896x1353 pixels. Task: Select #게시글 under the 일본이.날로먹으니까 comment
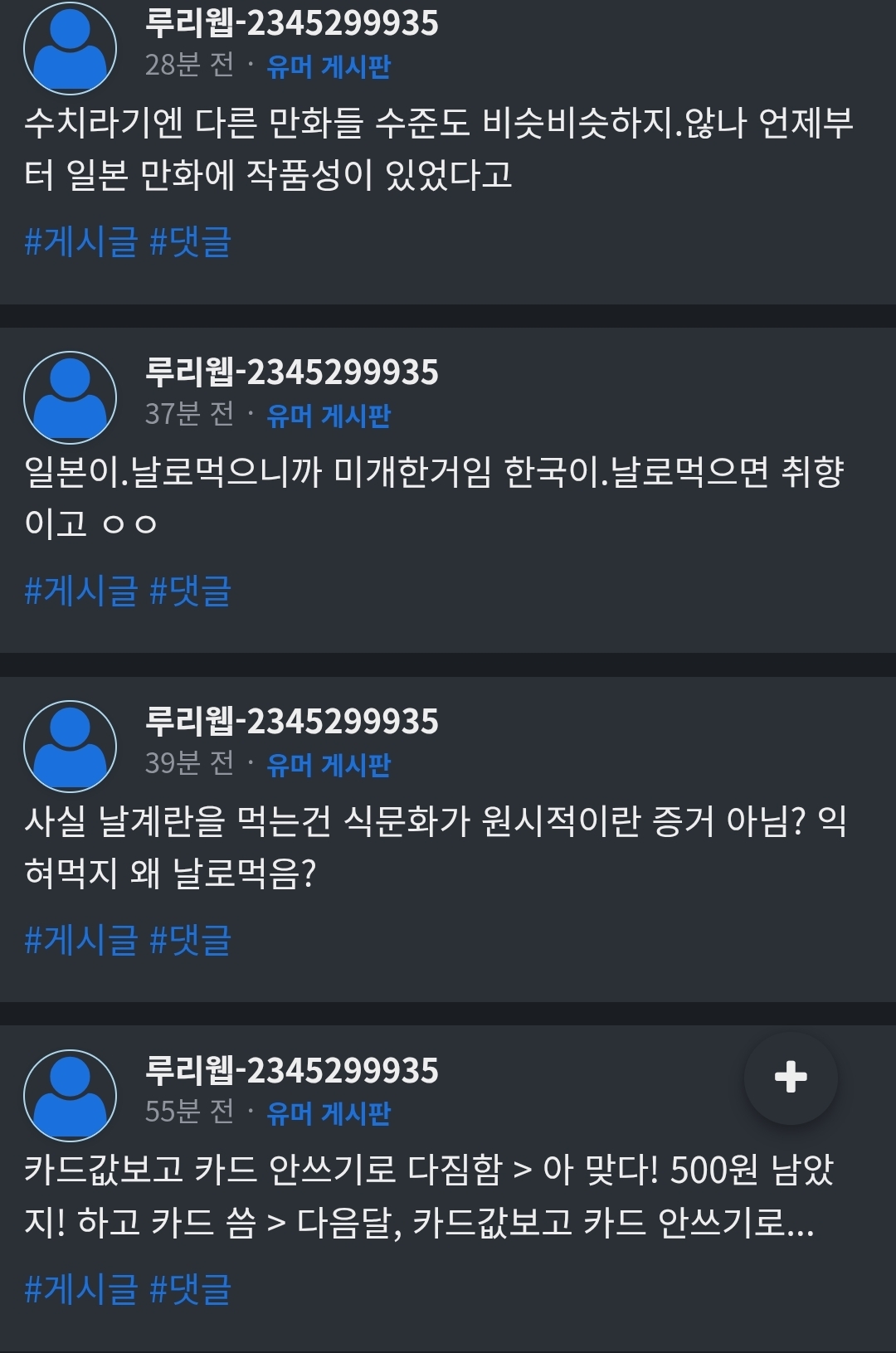80,591
